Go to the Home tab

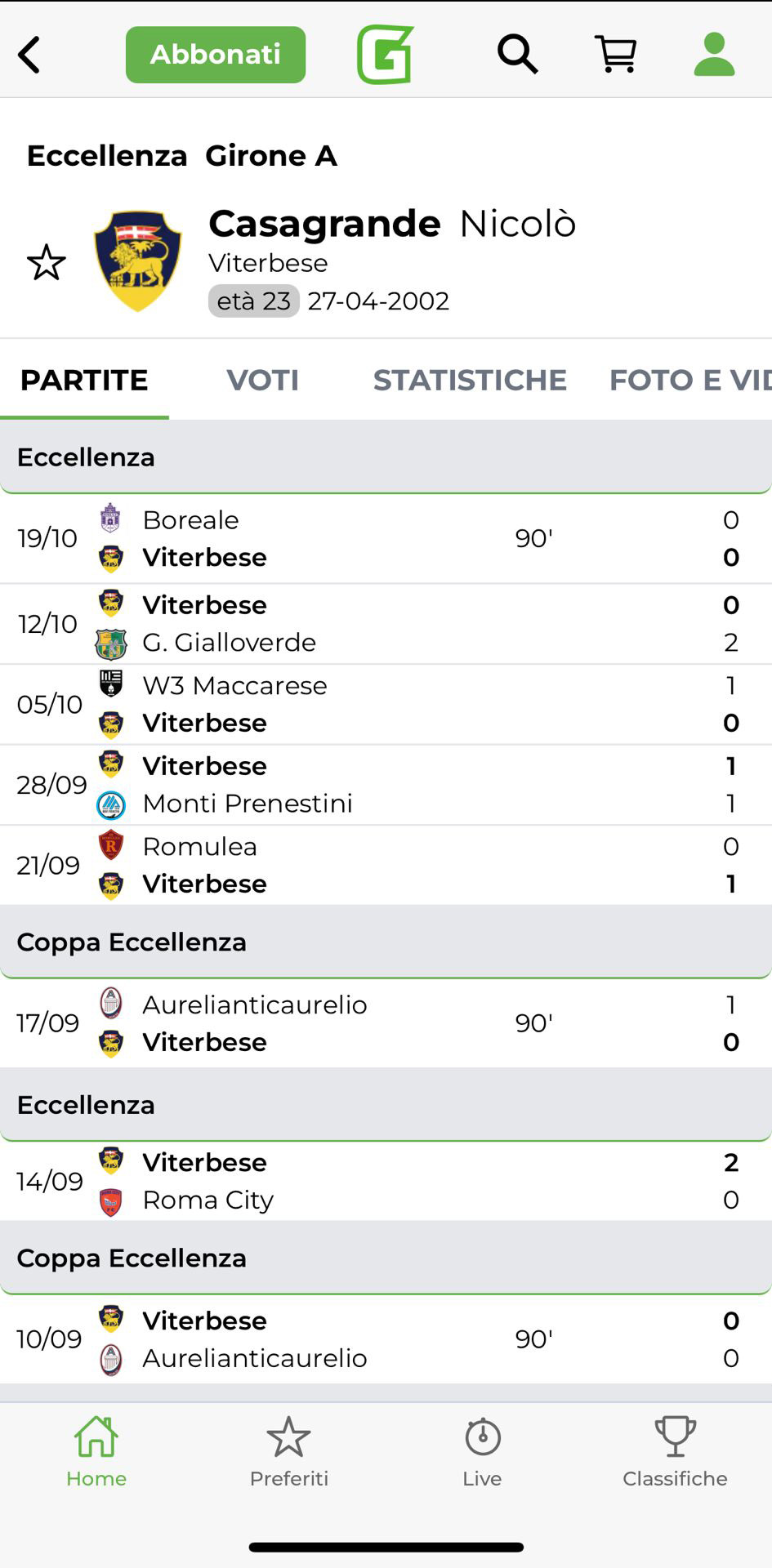(96, 1452)
